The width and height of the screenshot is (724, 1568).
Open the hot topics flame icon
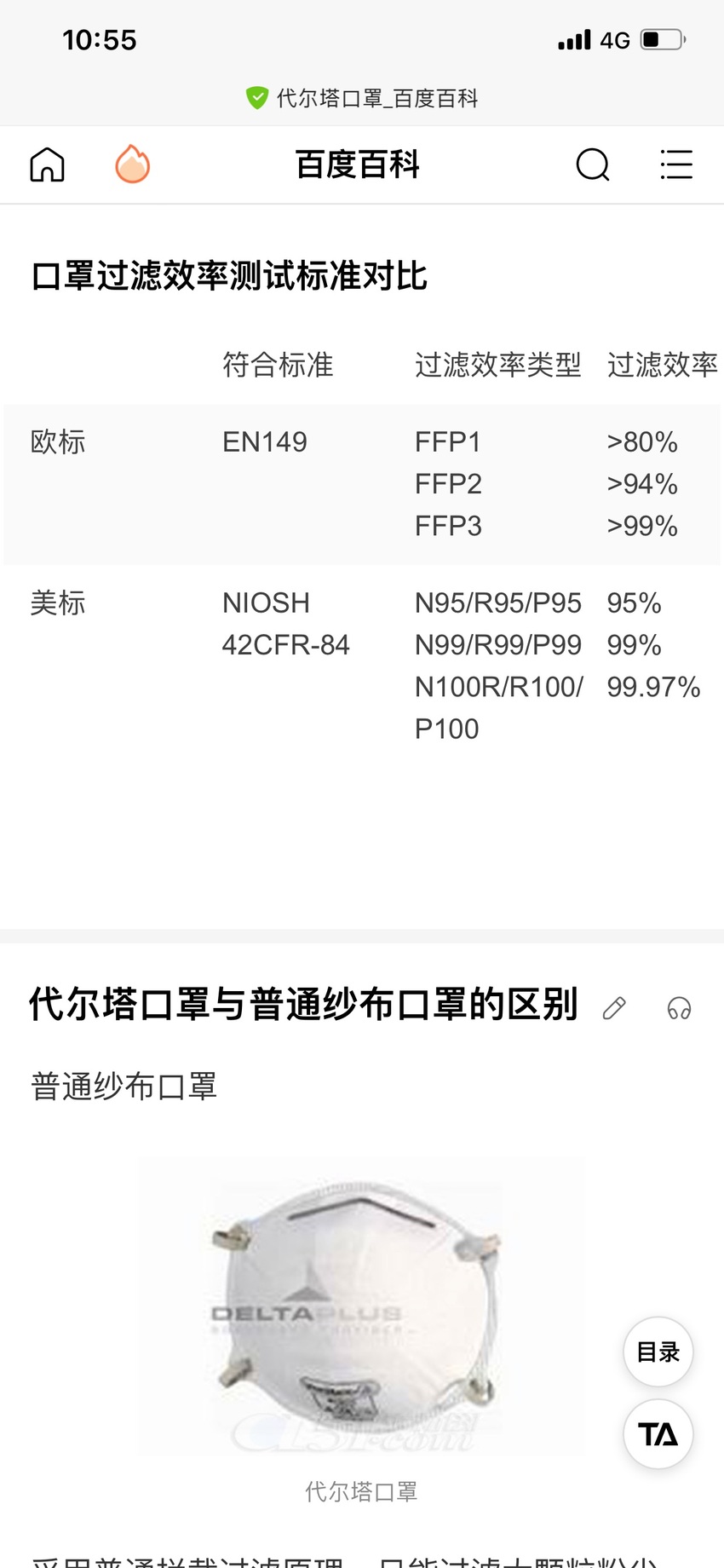pos(132,164)
